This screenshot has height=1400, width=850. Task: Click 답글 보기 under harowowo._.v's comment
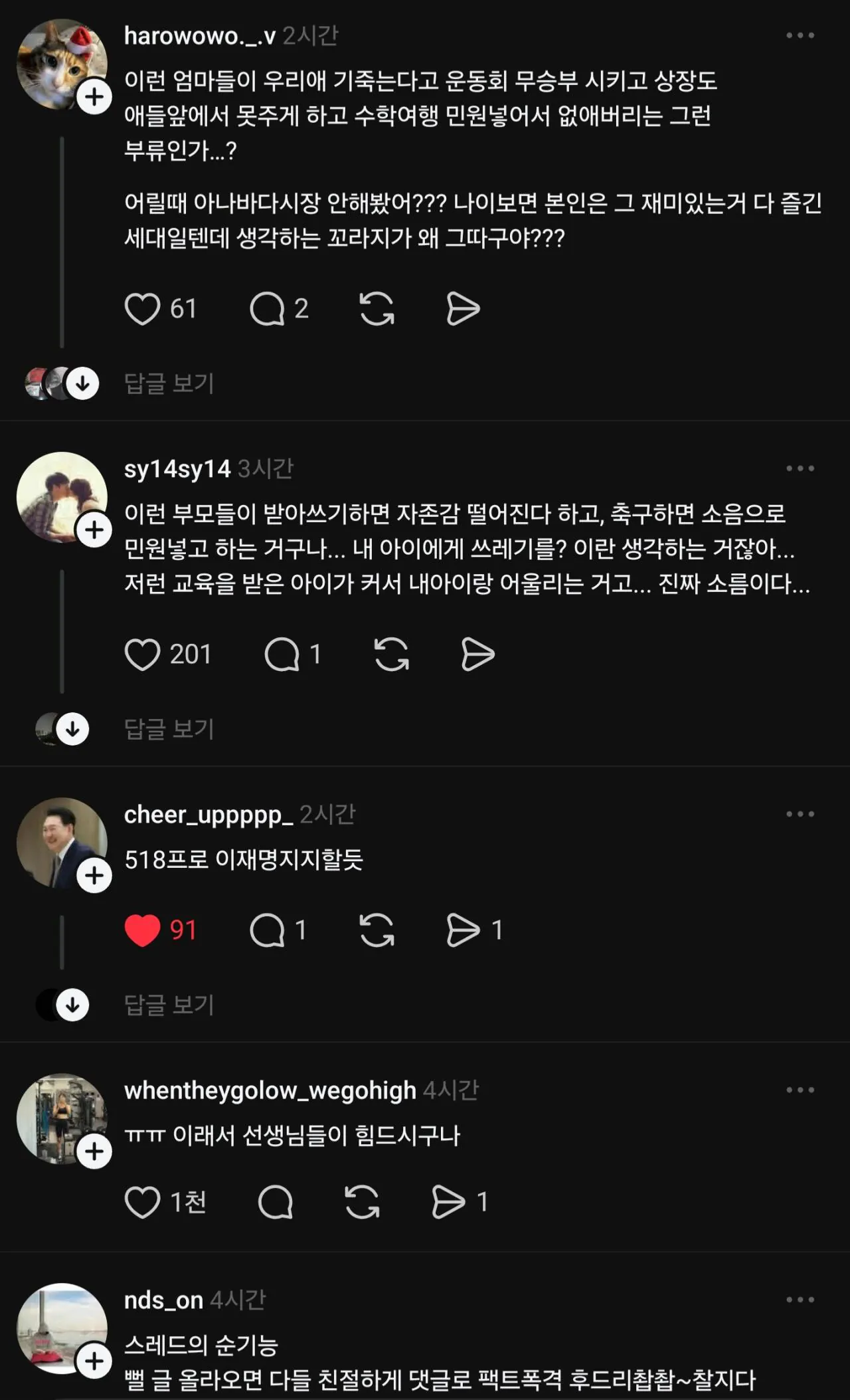[x=169, y=384]
